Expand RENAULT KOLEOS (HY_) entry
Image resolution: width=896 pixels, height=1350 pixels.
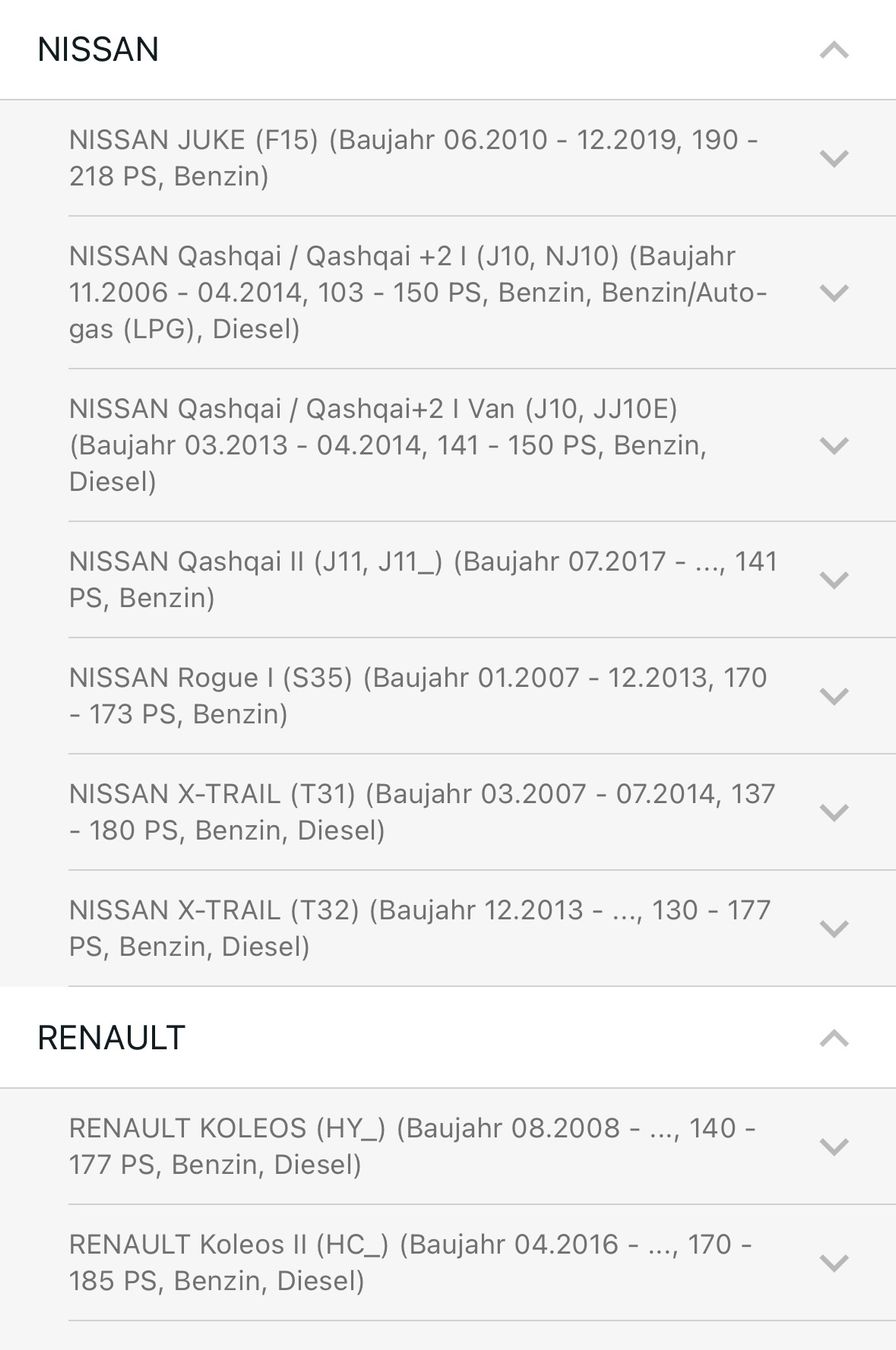pos(833,1146)
